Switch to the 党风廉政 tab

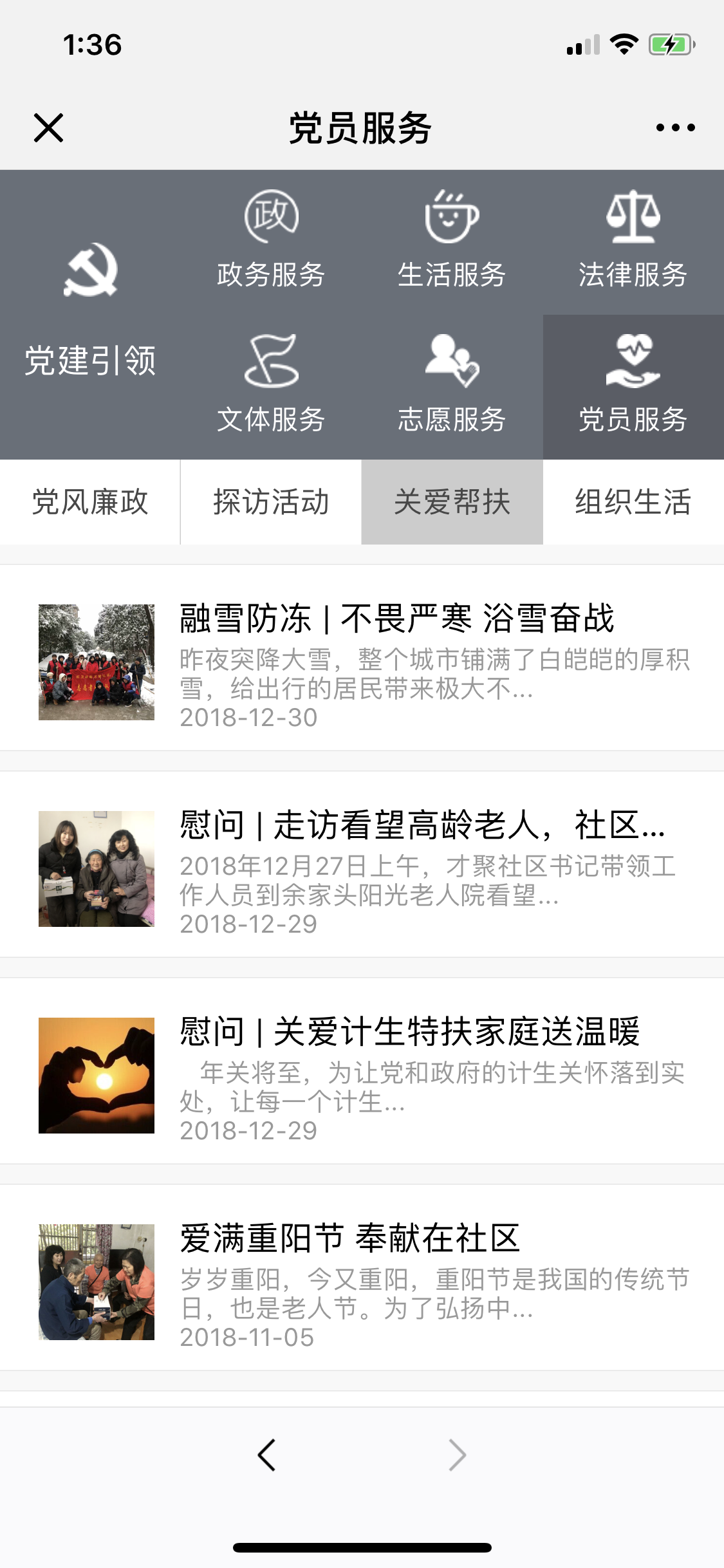90,502
